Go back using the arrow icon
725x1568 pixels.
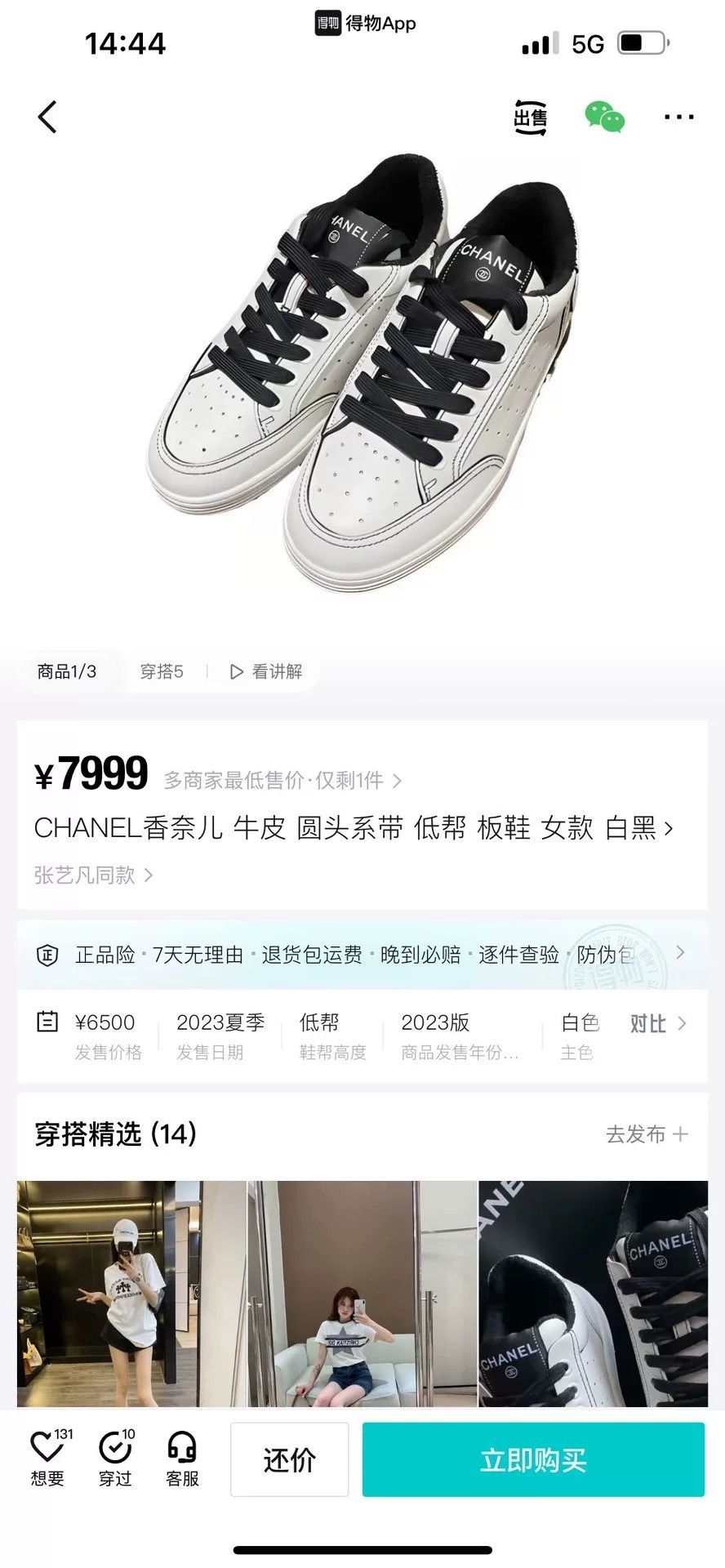coord(47,117)
